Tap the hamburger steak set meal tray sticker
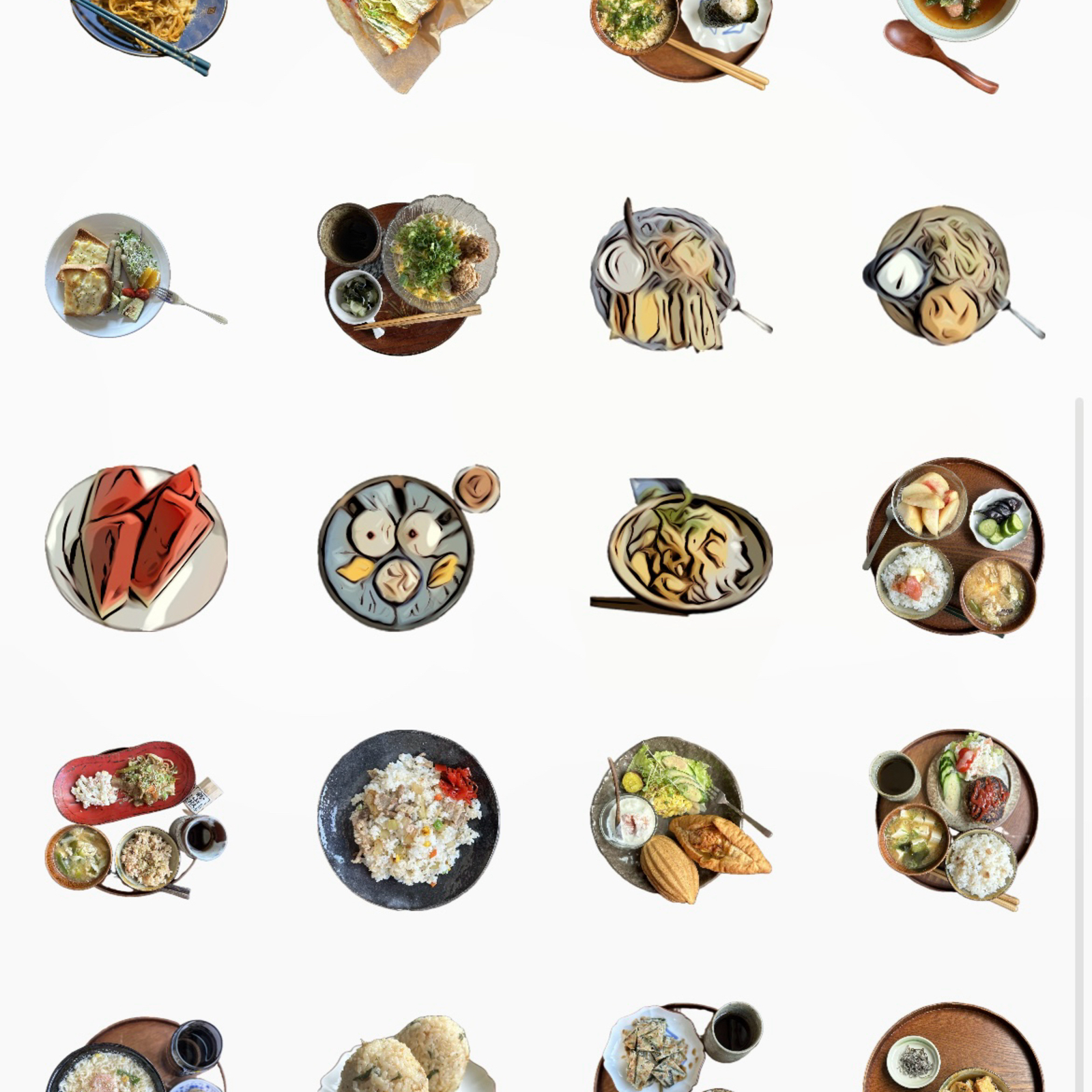The image size is (1092, 1092). [x=955, y=816]
